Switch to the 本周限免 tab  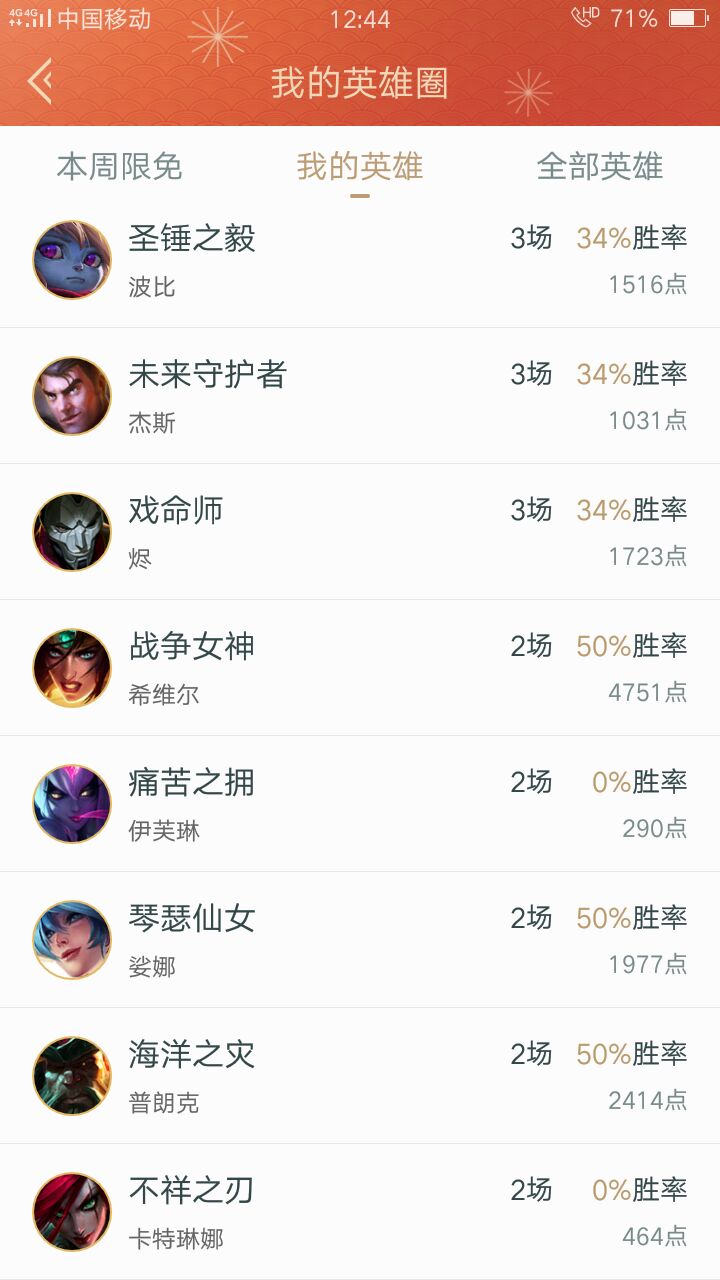pyautogui.click(x=119, y=166)
